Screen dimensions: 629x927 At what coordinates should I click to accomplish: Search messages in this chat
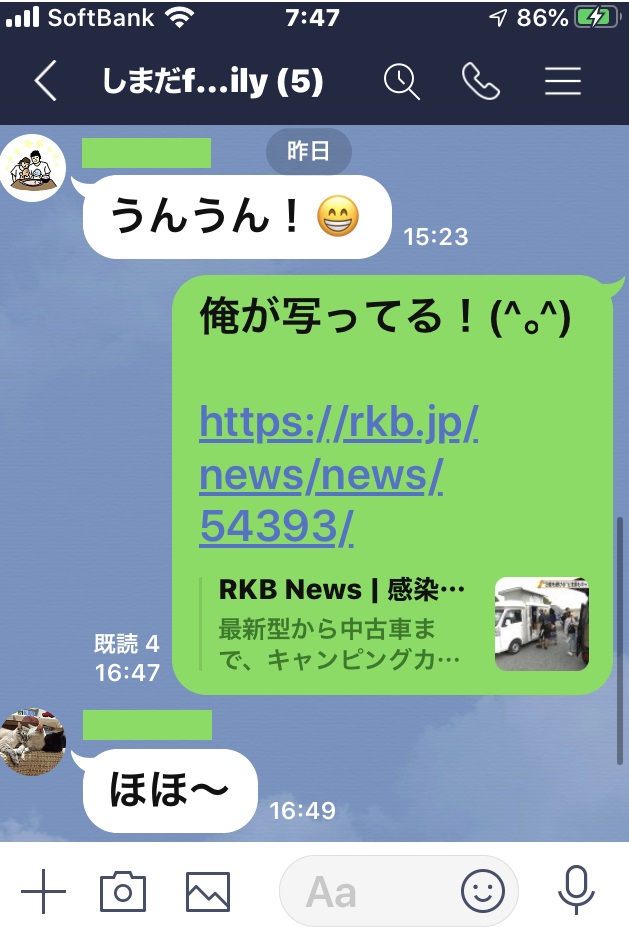tap(402, 82)
